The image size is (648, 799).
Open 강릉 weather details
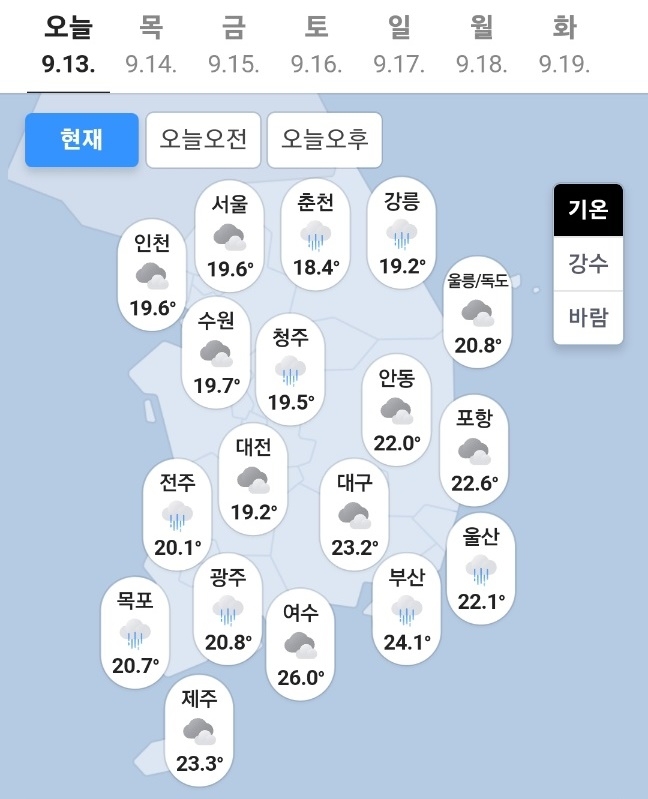(402, 236)
